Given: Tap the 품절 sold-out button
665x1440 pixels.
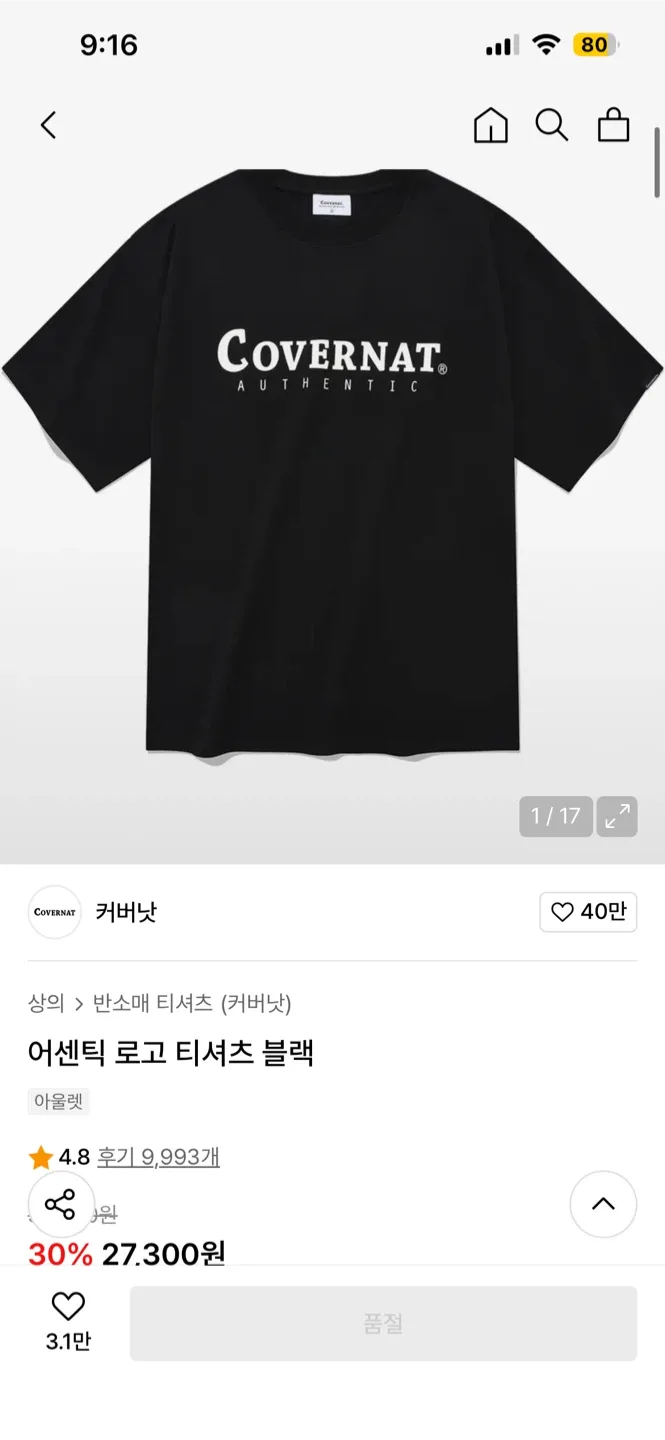Looking at the screenshot, I should (x=383, y=1323).
